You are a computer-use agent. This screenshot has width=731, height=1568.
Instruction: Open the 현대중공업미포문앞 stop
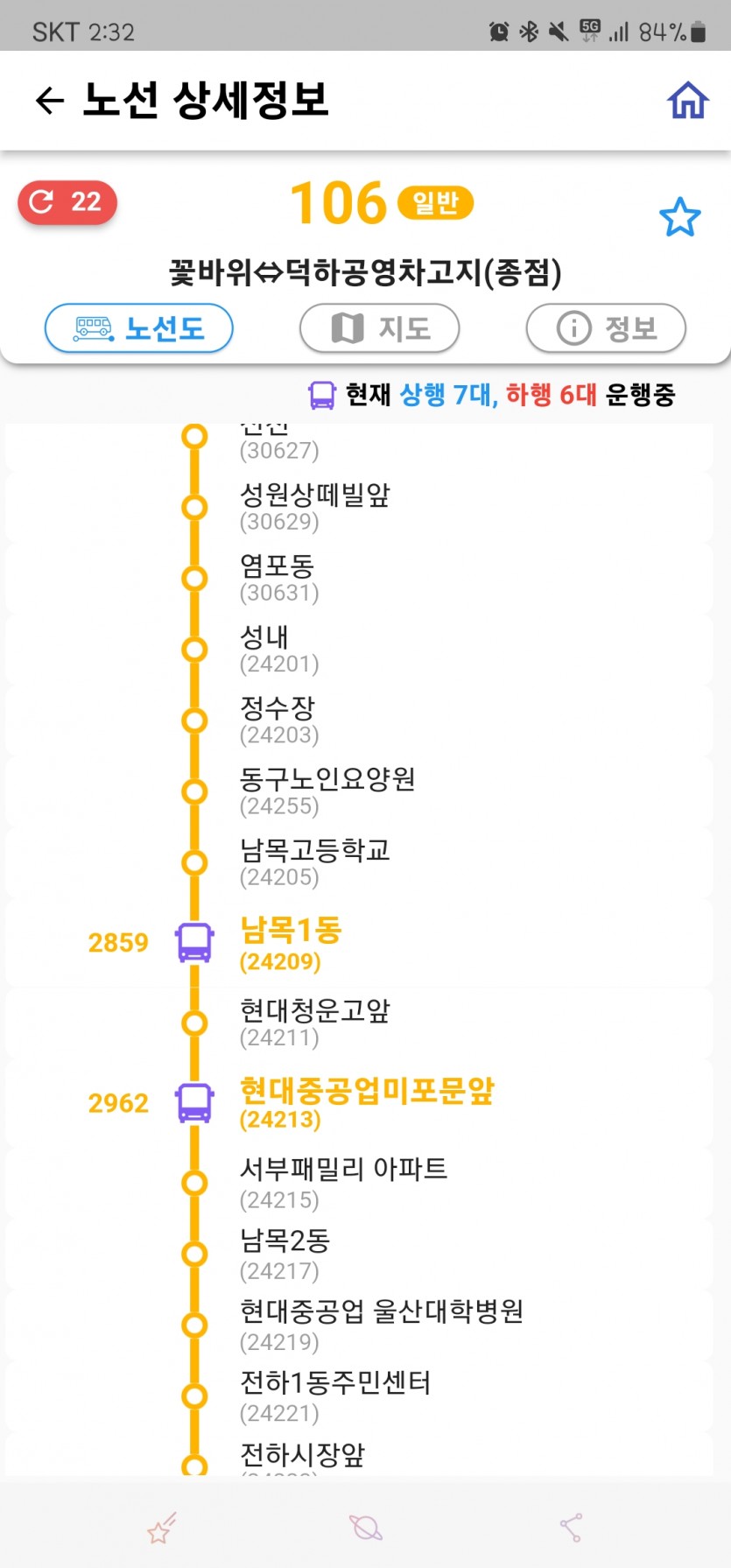pyautogui.click(x=366, y=1102)
